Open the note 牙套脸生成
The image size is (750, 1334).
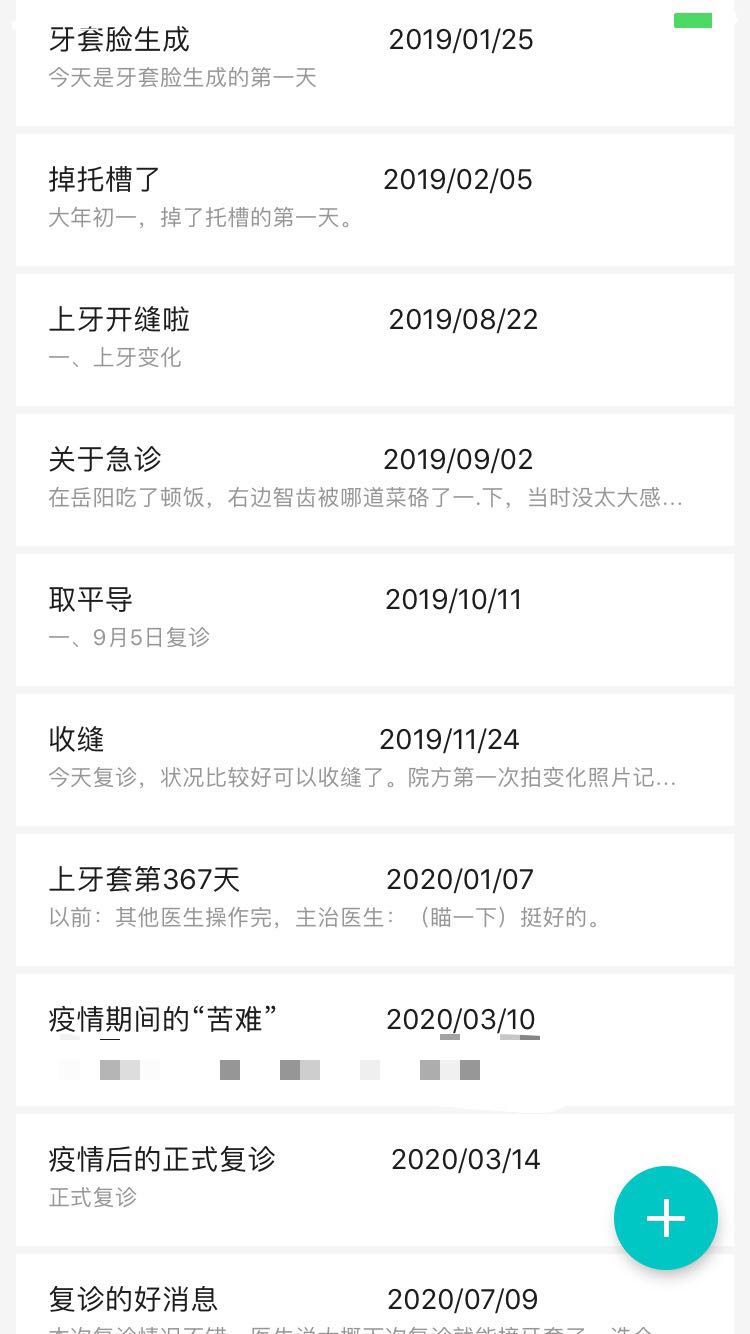pos(375,63)
